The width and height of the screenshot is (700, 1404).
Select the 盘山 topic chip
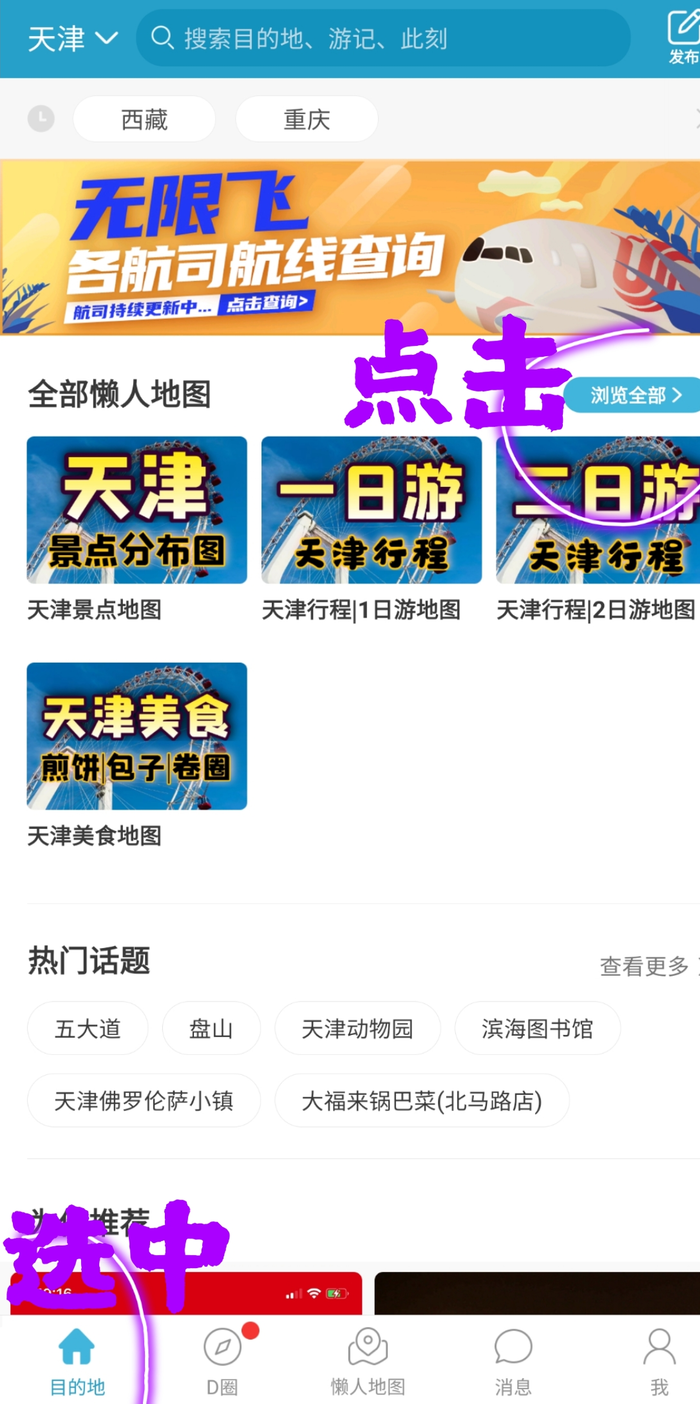coord(211,1028)
